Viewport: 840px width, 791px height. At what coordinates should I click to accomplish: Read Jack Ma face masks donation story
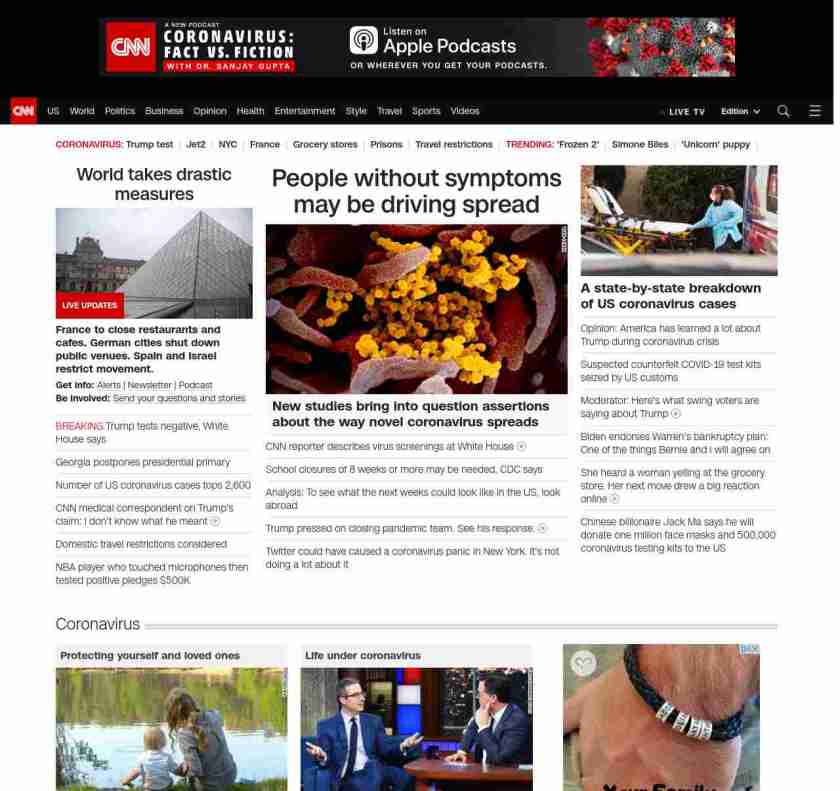pyautogui.click(x=678, y=535)
